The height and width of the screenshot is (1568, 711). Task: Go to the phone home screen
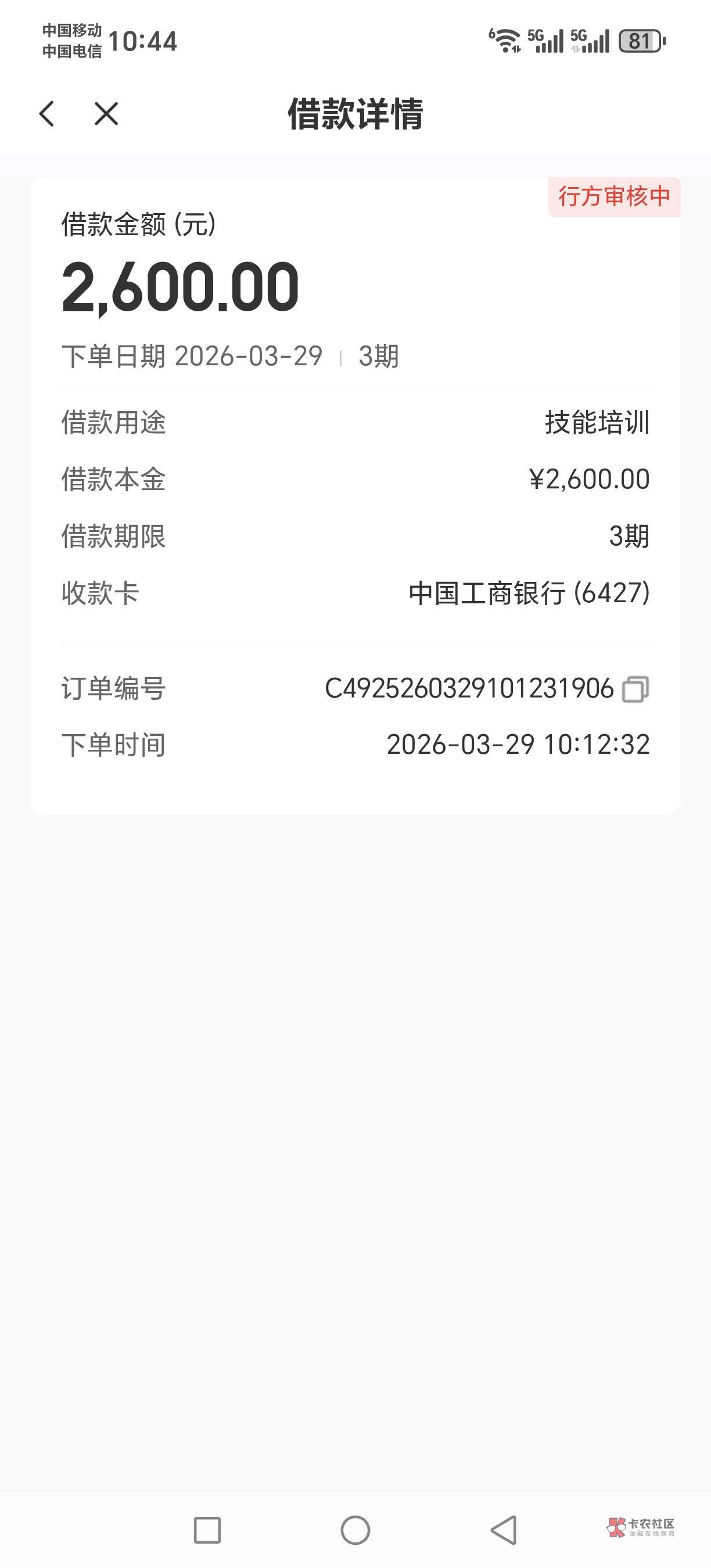click(355, 1530)
